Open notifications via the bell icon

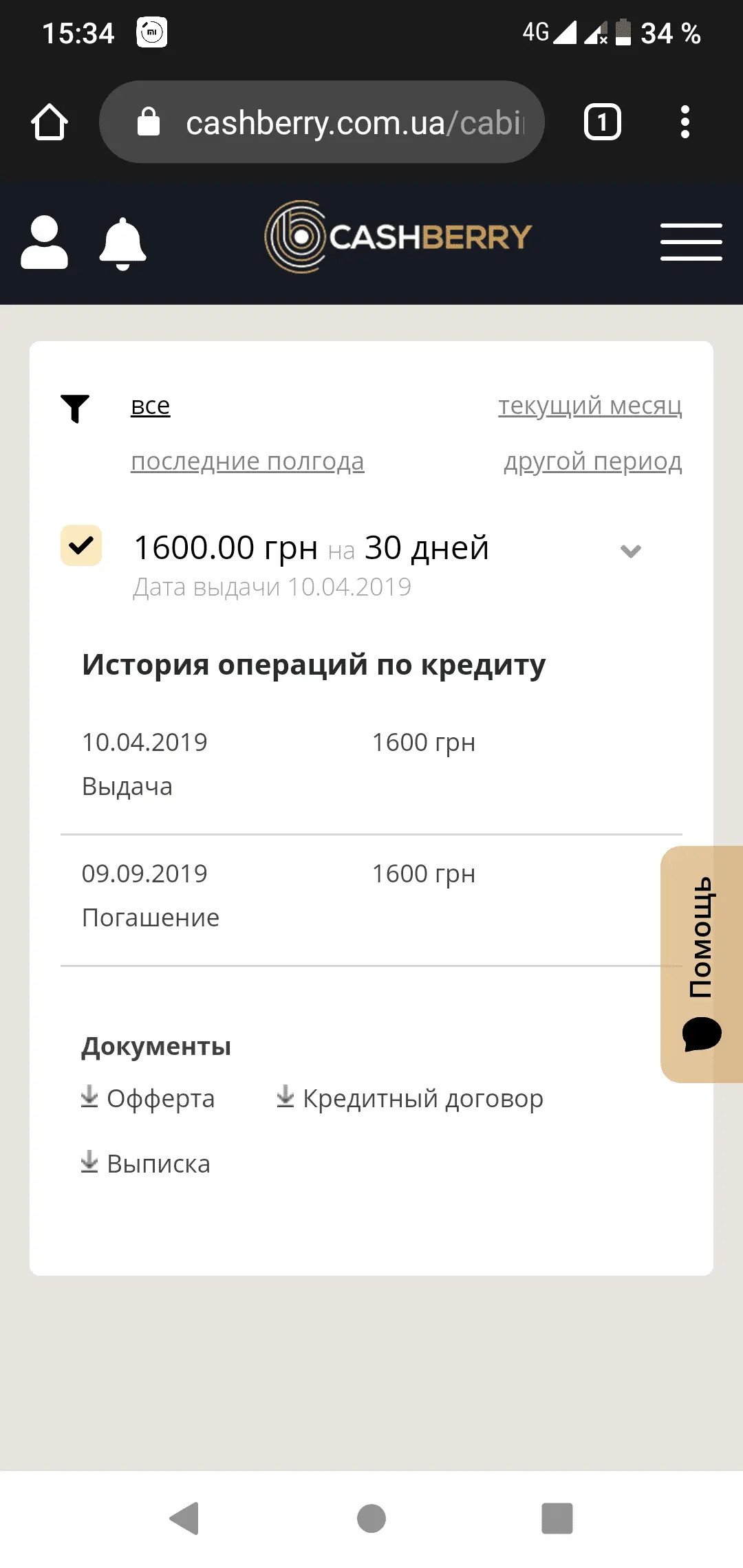tap(122, 242)
